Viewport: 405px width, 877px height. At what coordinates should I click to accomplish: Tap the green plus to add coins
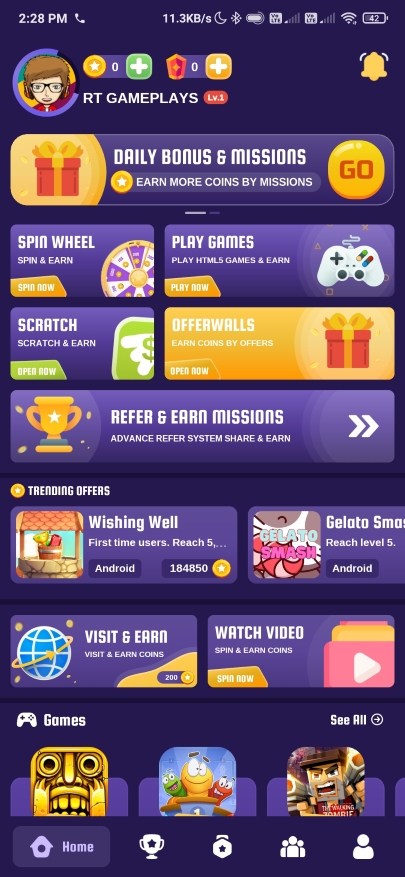click(139, 67)
